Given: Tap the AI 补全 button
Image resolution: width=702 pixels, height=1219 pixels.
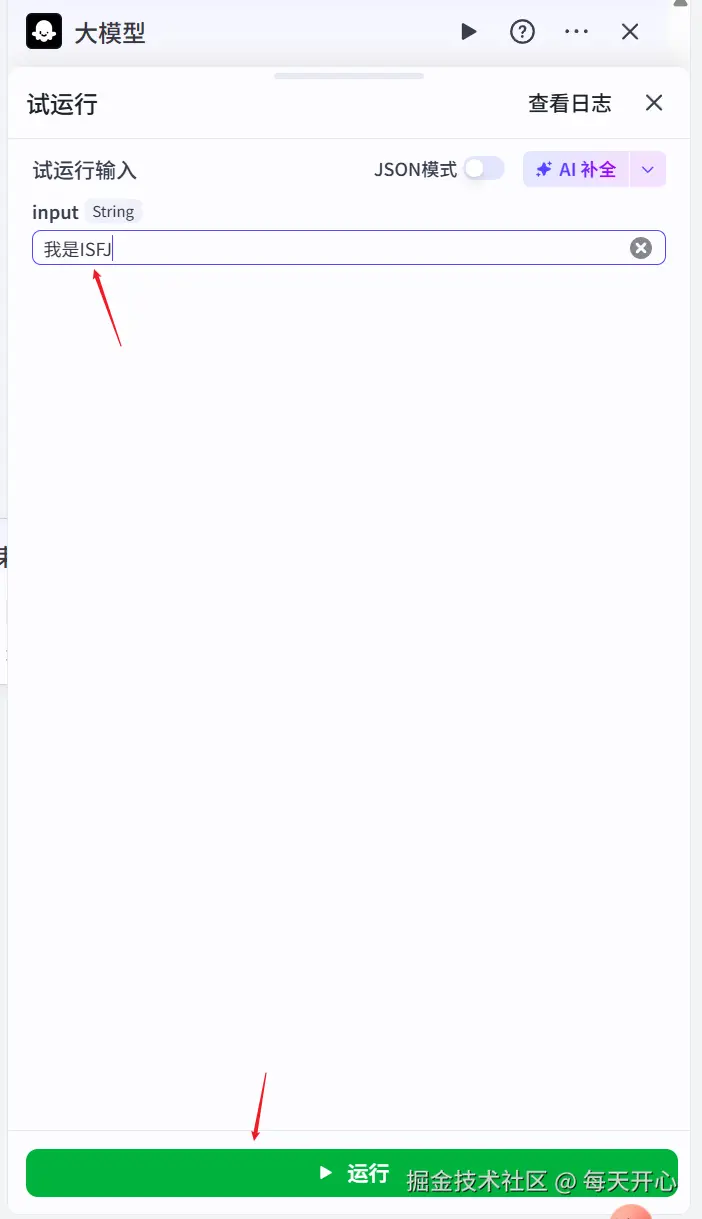Looking at the screenshot, I should click(576, 169).
